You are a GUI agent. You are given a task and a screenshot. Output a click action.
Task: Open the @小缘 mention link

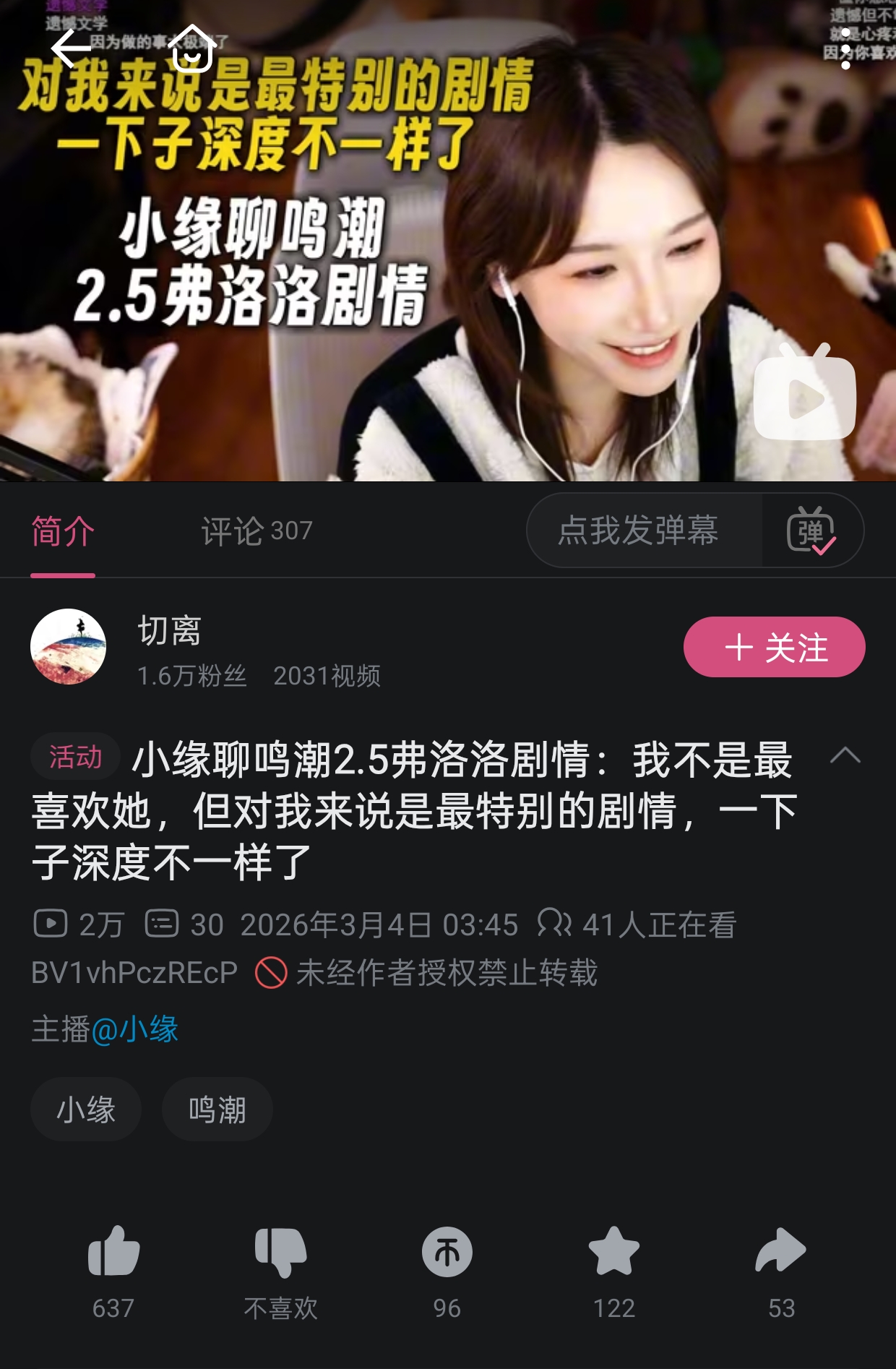pos(135,1029)
